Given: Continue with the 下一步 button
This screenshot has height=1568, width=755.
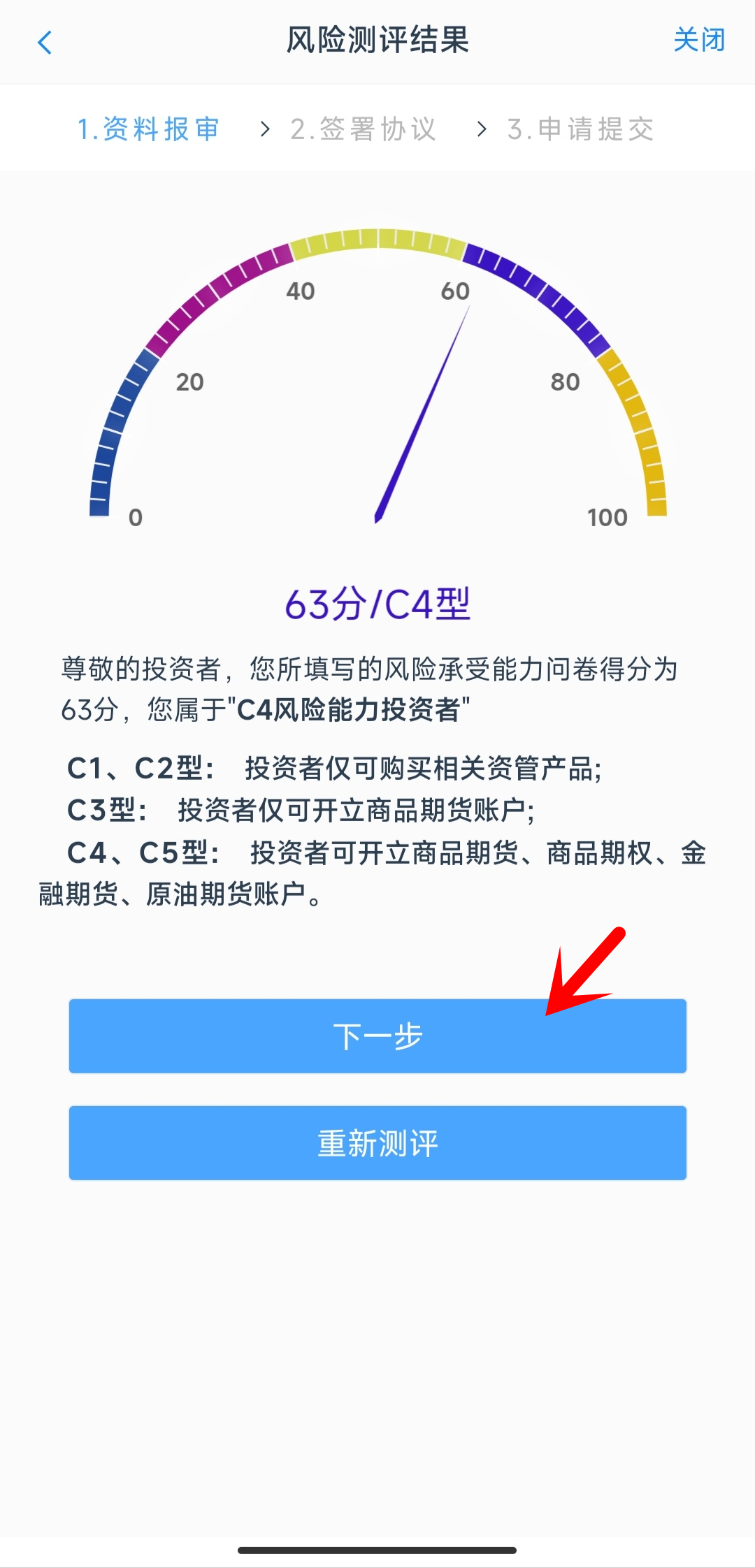Looking at the screenshot, I should 377,1036.
